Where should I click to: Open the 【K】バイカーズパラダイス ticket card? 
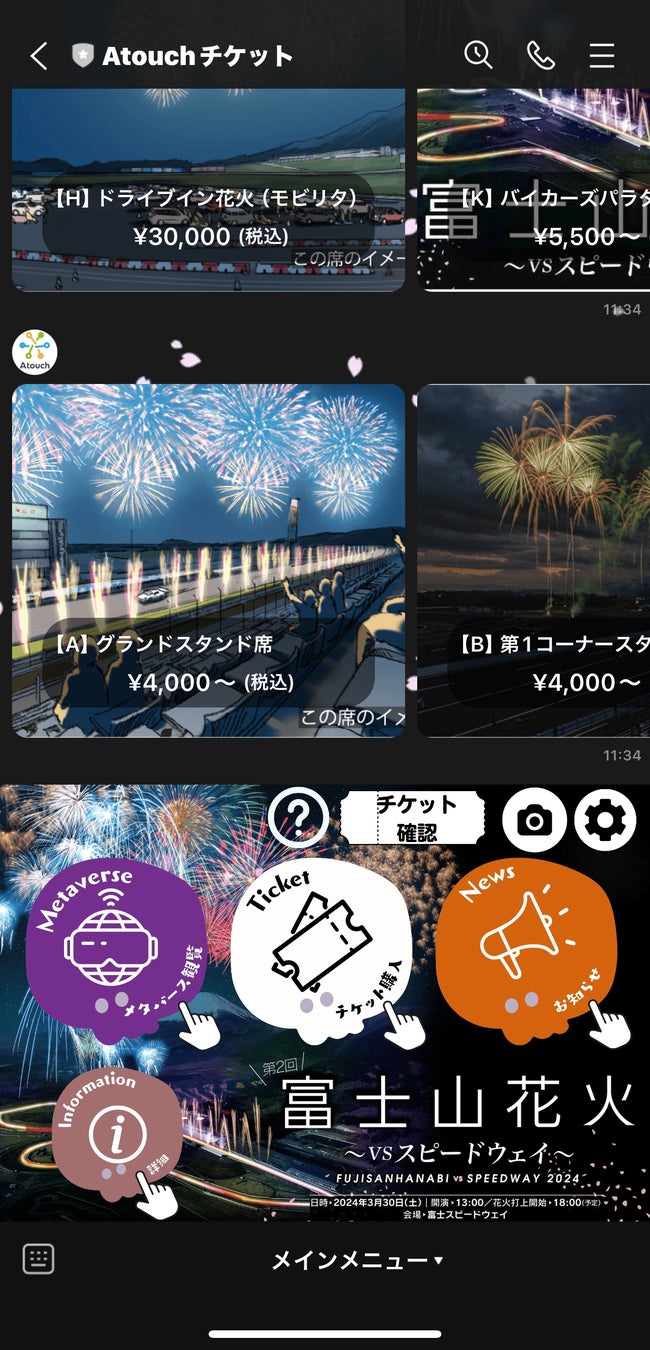pos(533,190)
